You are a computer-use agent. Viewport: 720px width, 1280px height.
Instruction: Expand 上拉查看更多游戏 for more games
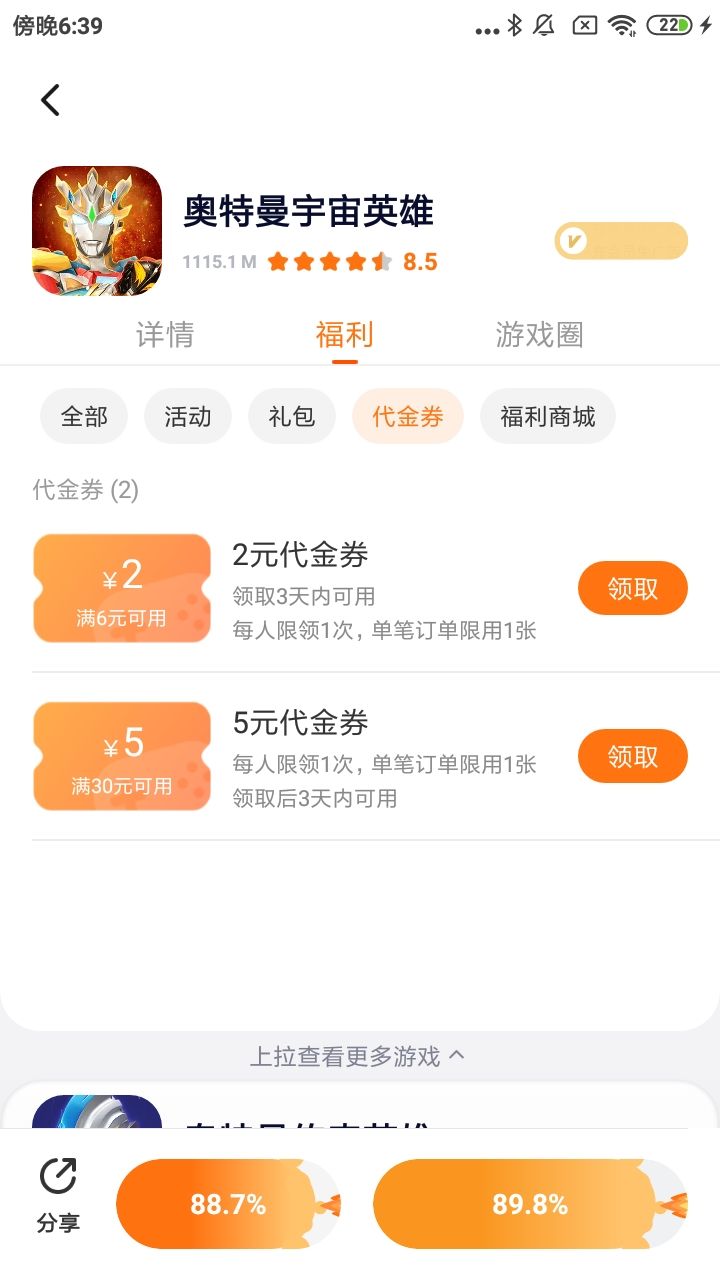click(x=357, y=1056)
